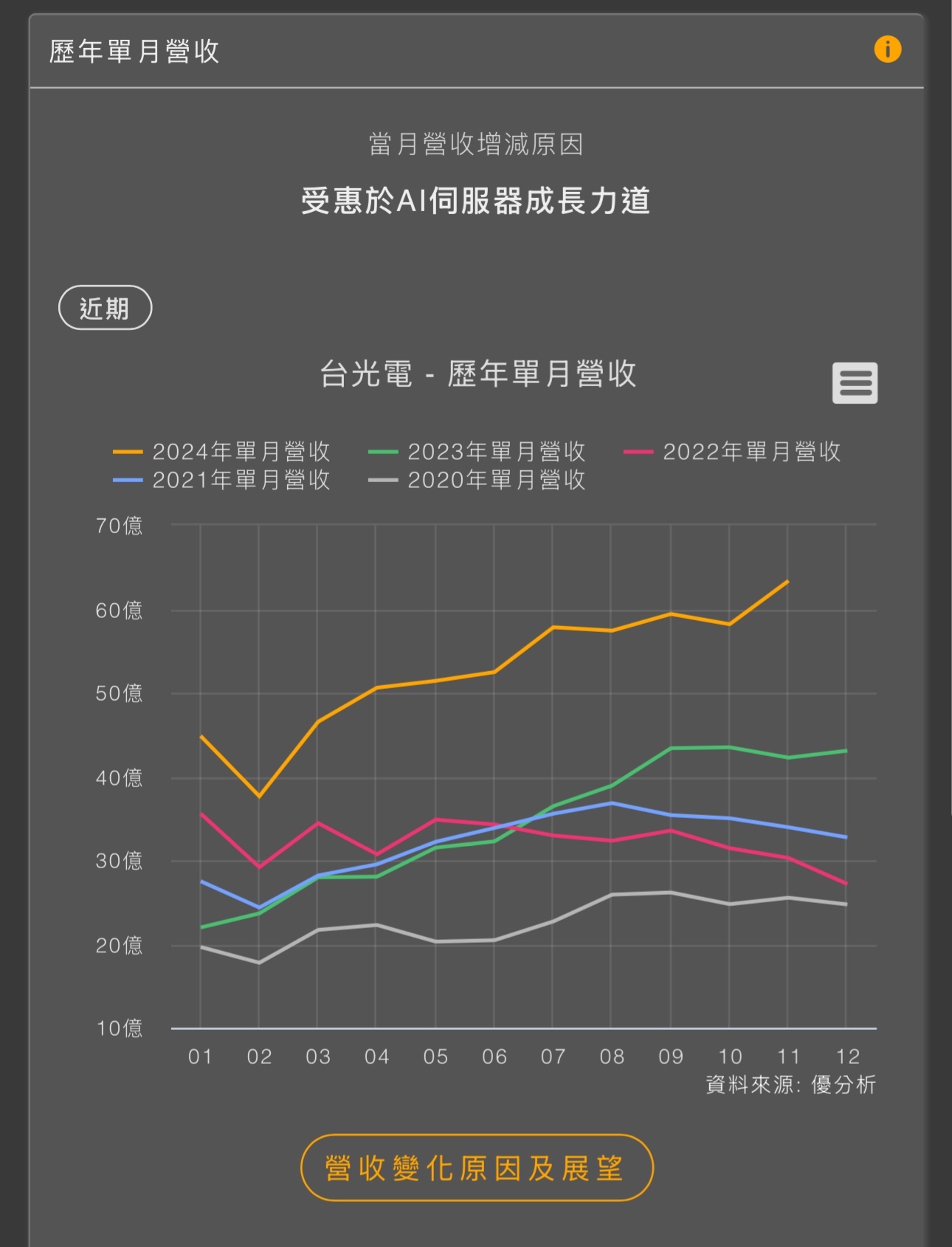This screenshot has height=1247, width=952.
Task: Toggle 2021年單月營收 legend series
Action: click(221, 480)
